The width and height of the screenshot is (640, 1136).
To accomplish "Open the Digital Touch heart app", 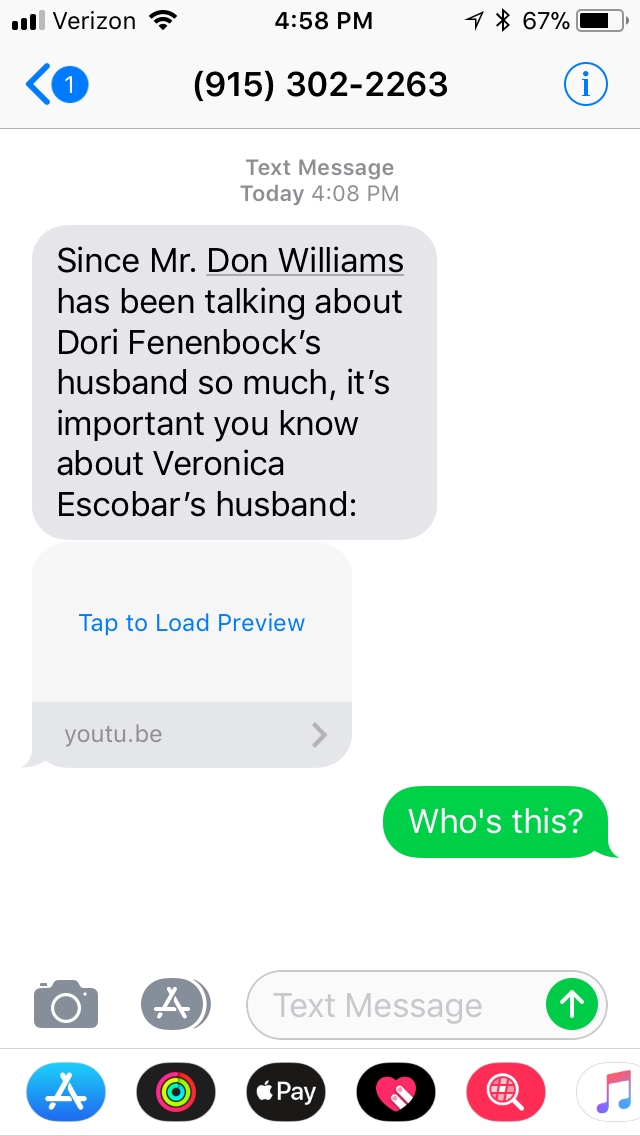I will pyautogui.click(x=396, y=1091).
